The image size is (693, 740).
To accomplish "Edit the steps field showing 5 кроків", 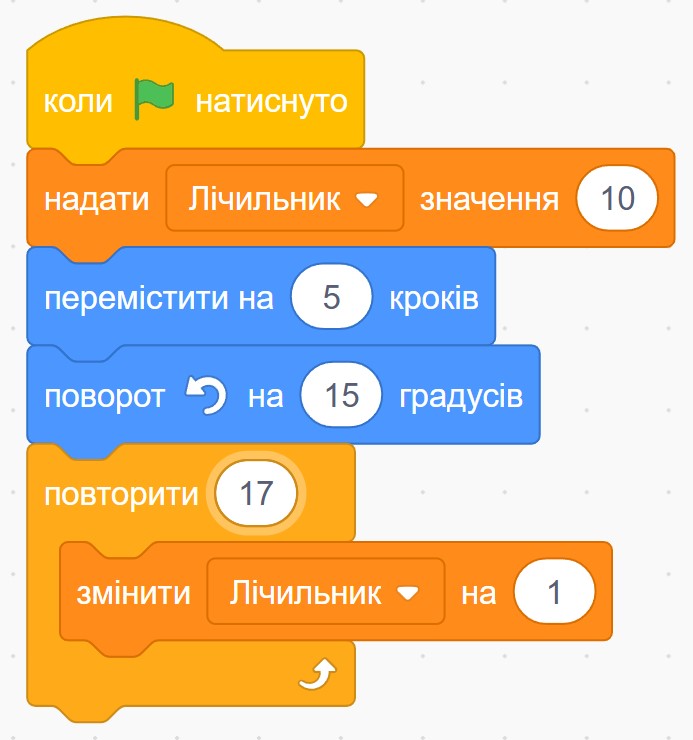I will pyautogui.click(x=332, y=298).
